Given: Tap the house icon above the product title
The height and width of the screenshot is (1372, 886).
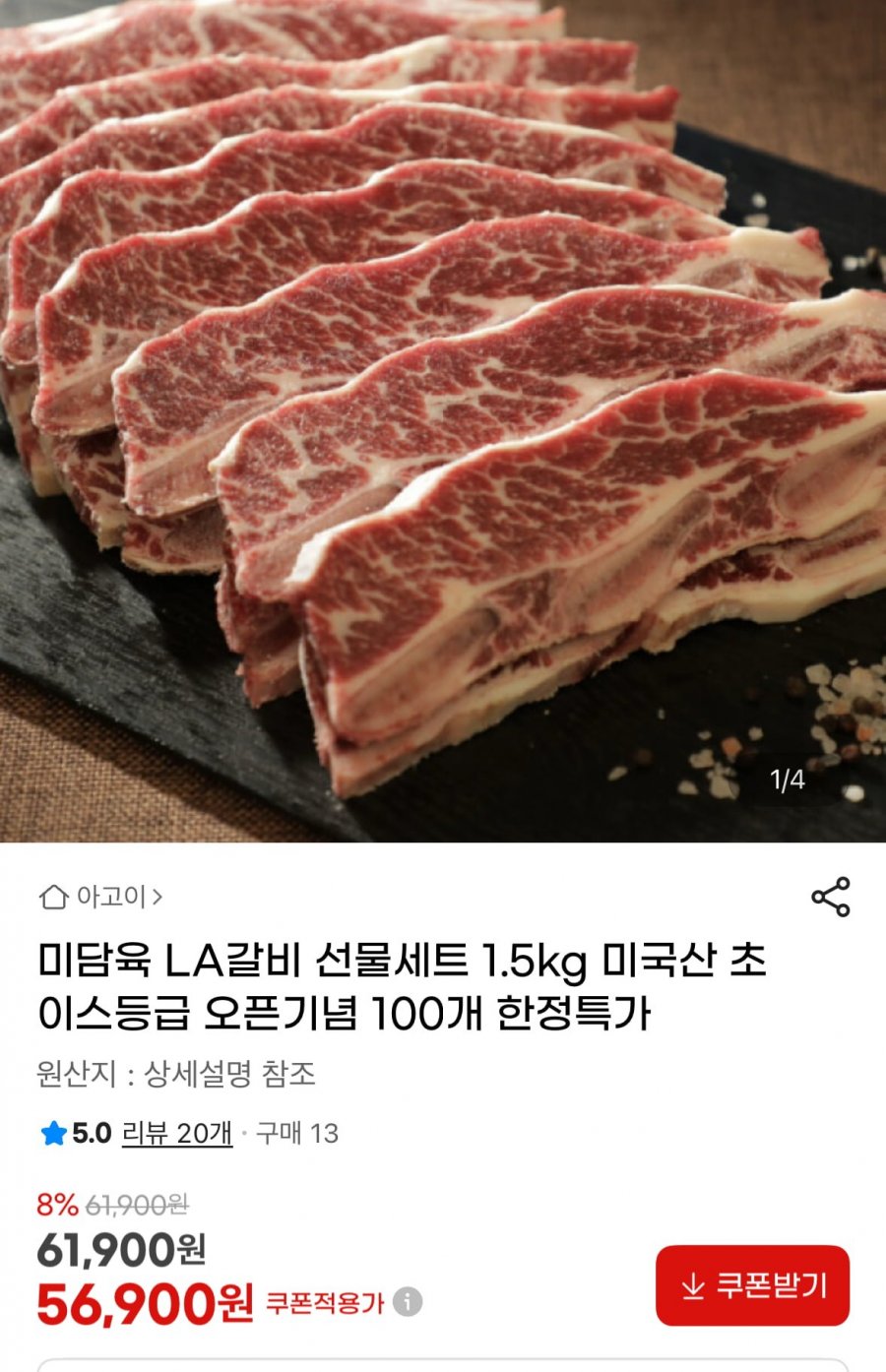Looking at the screenshot, I should [x=53, y=896].
